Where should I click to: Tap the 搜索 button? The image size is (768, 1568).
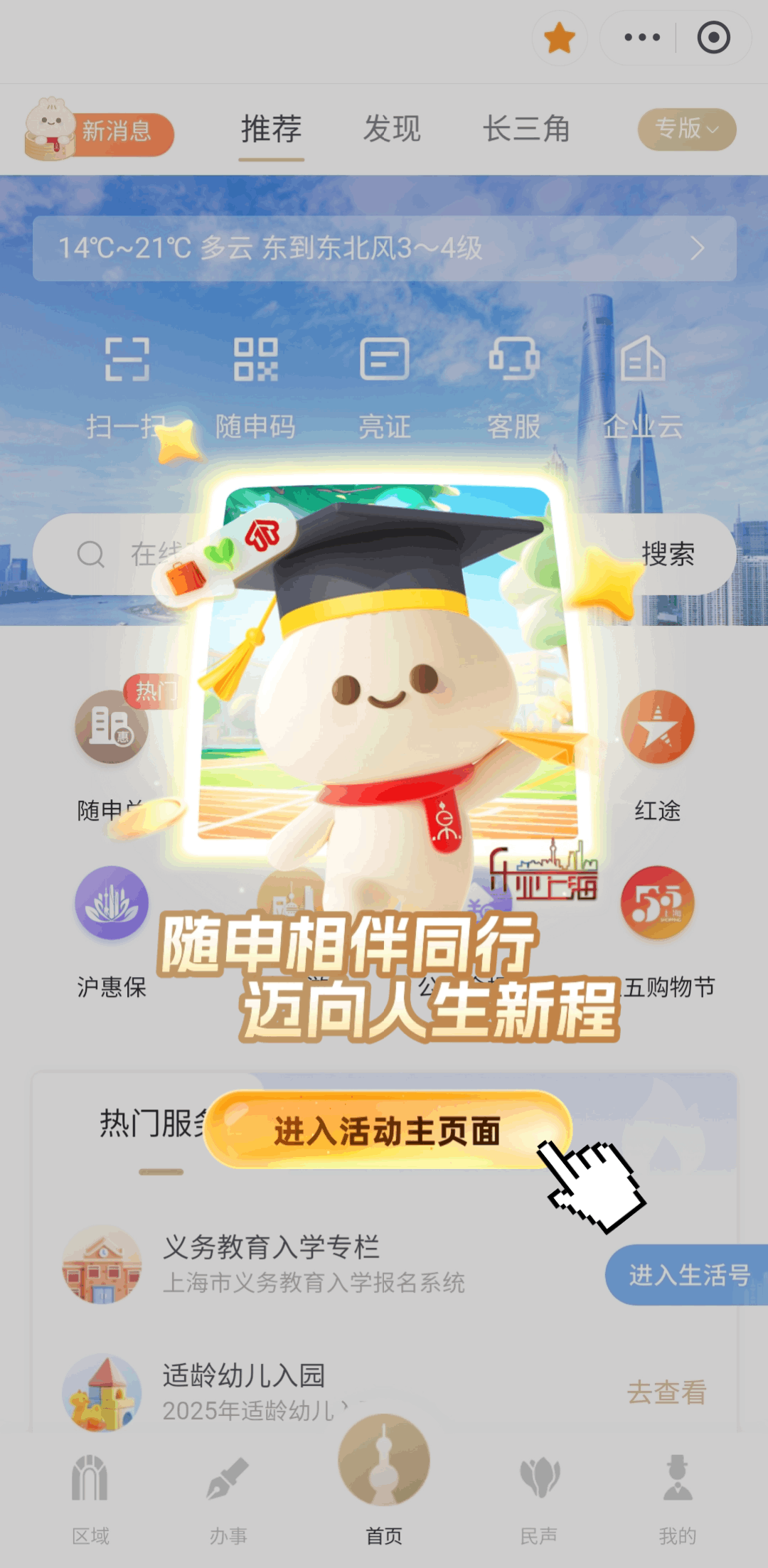click(668, 554)
